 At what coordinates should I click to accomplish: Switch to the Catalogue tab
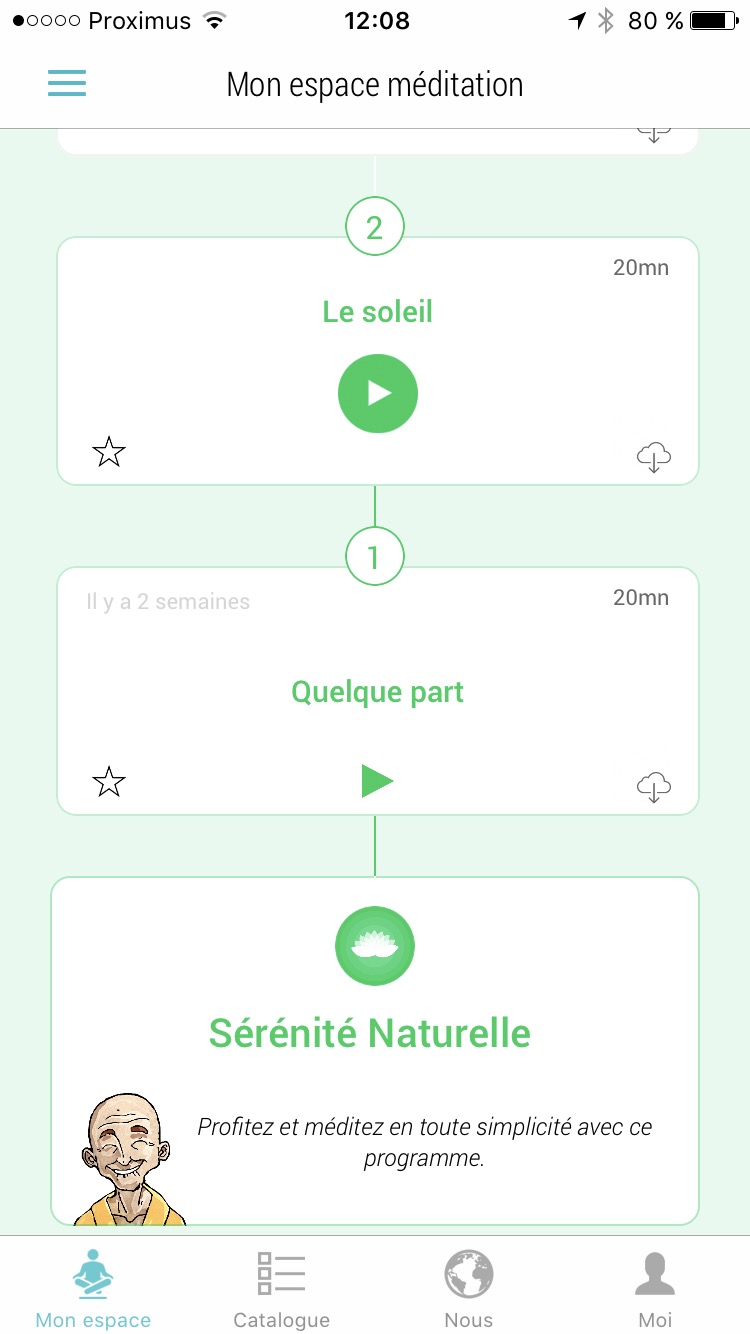click(281, 1288)
